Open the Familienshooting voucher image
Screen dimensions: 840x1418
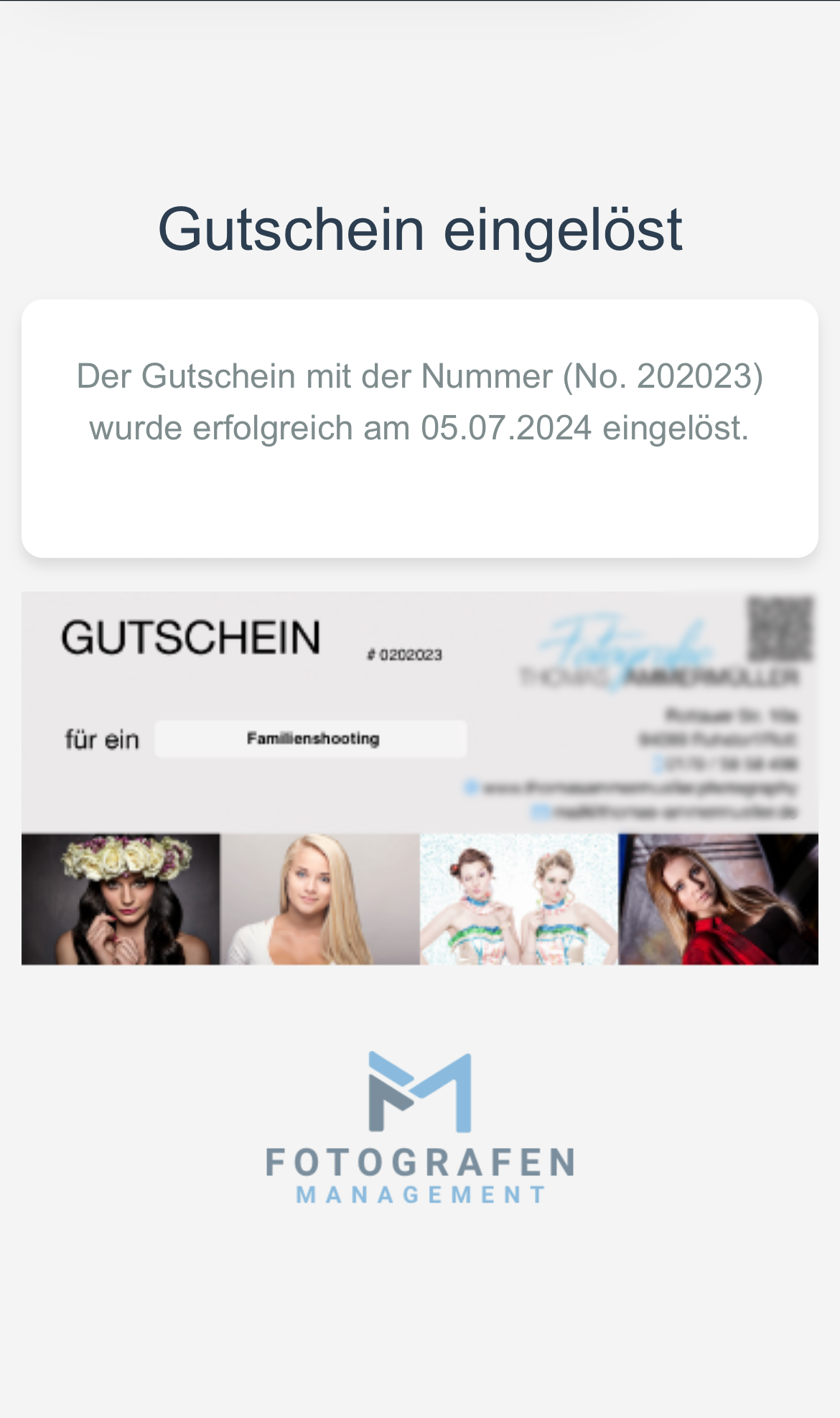(419, 778)
